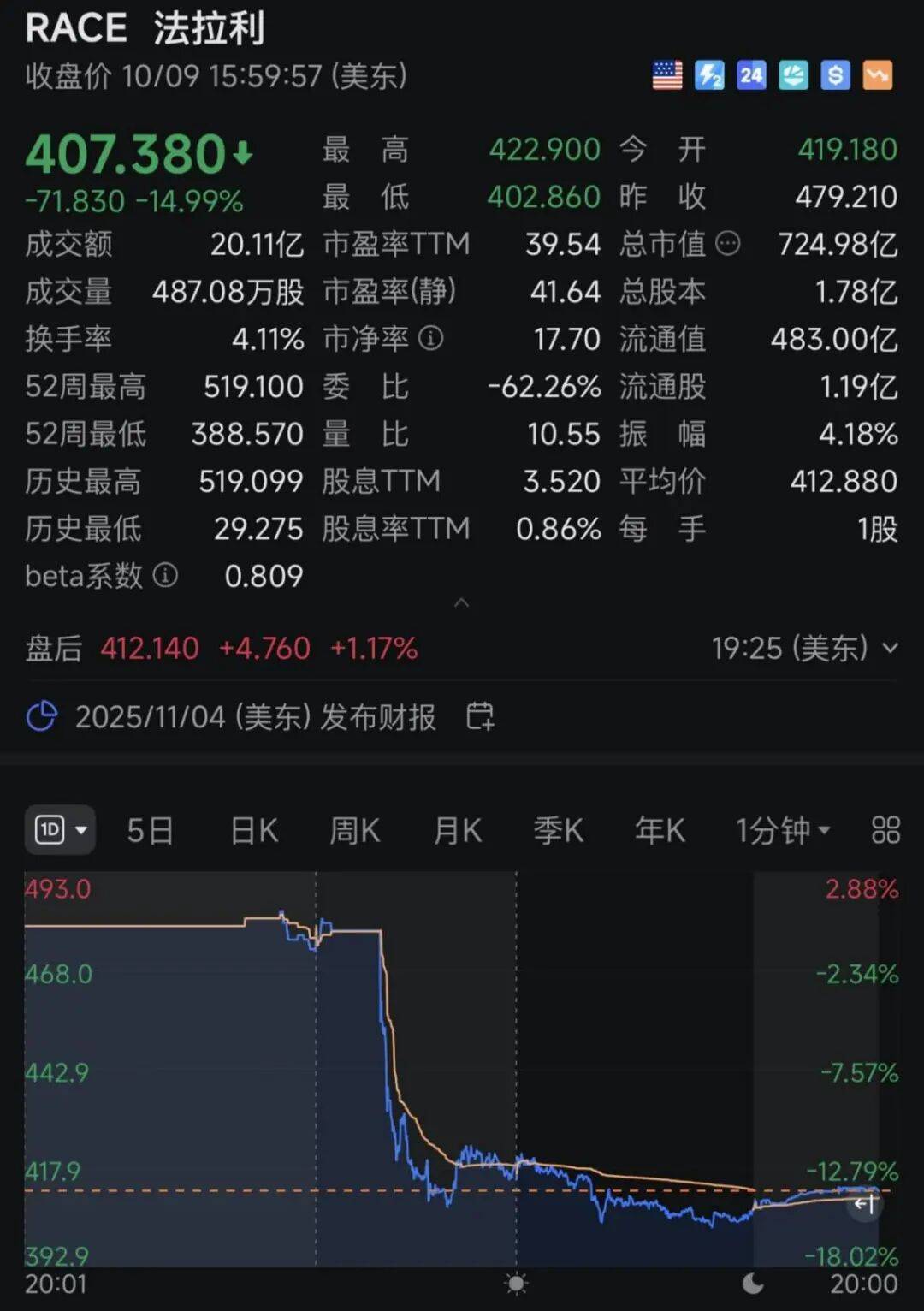The image size is (924, 1311).
Task: Click the calendar icon beside 发布财报
Action: (x=479, y=717)
